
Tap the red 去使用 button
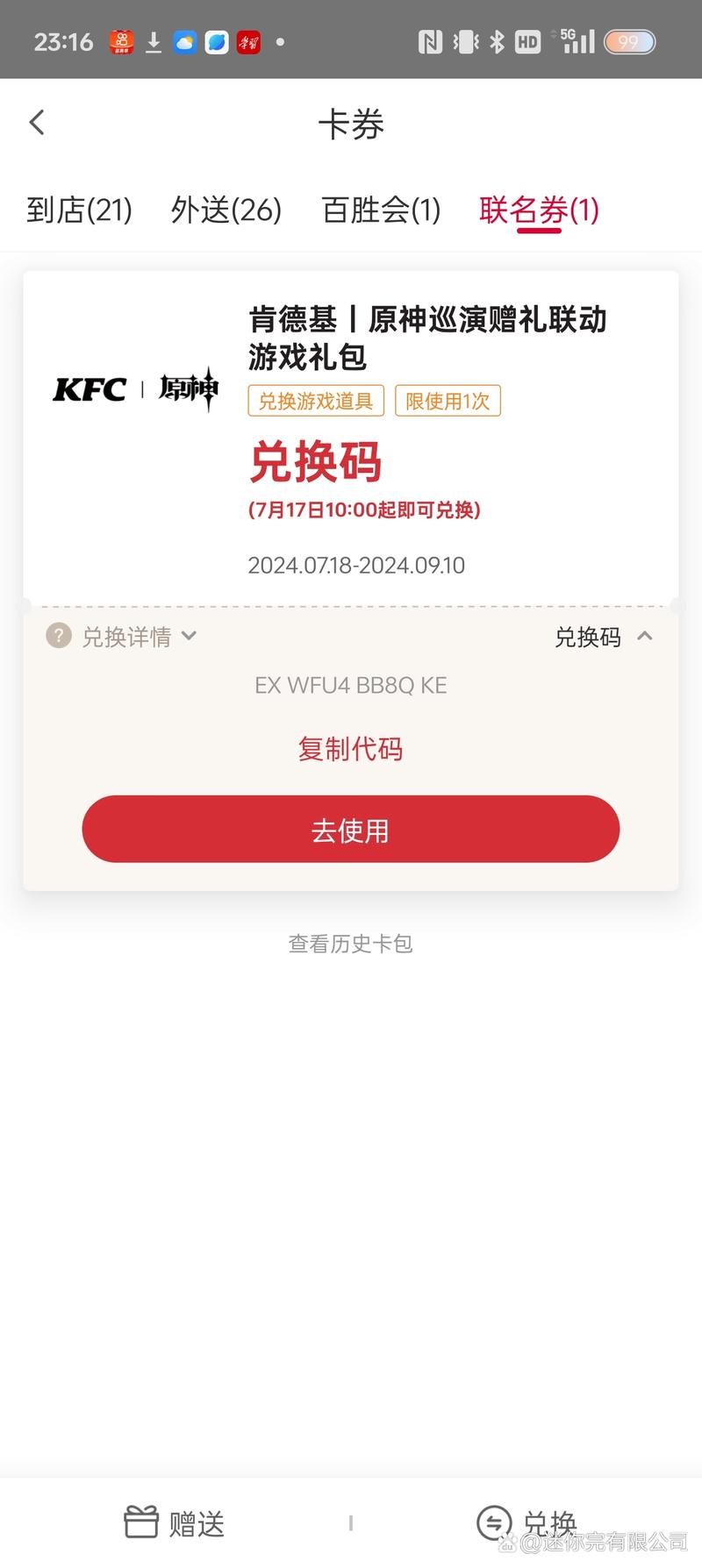click(351, 829)
